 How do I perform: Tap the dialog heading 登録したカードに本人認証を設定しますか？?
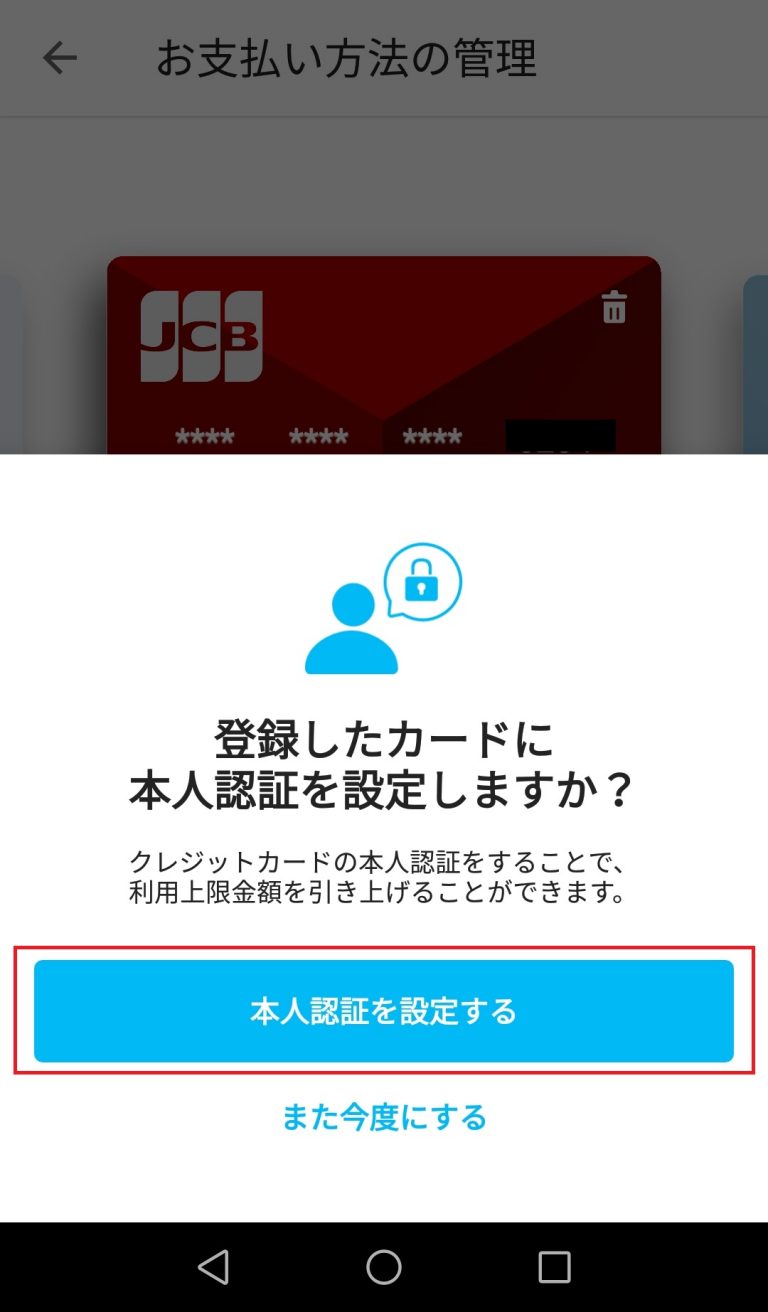coord(383,765)
